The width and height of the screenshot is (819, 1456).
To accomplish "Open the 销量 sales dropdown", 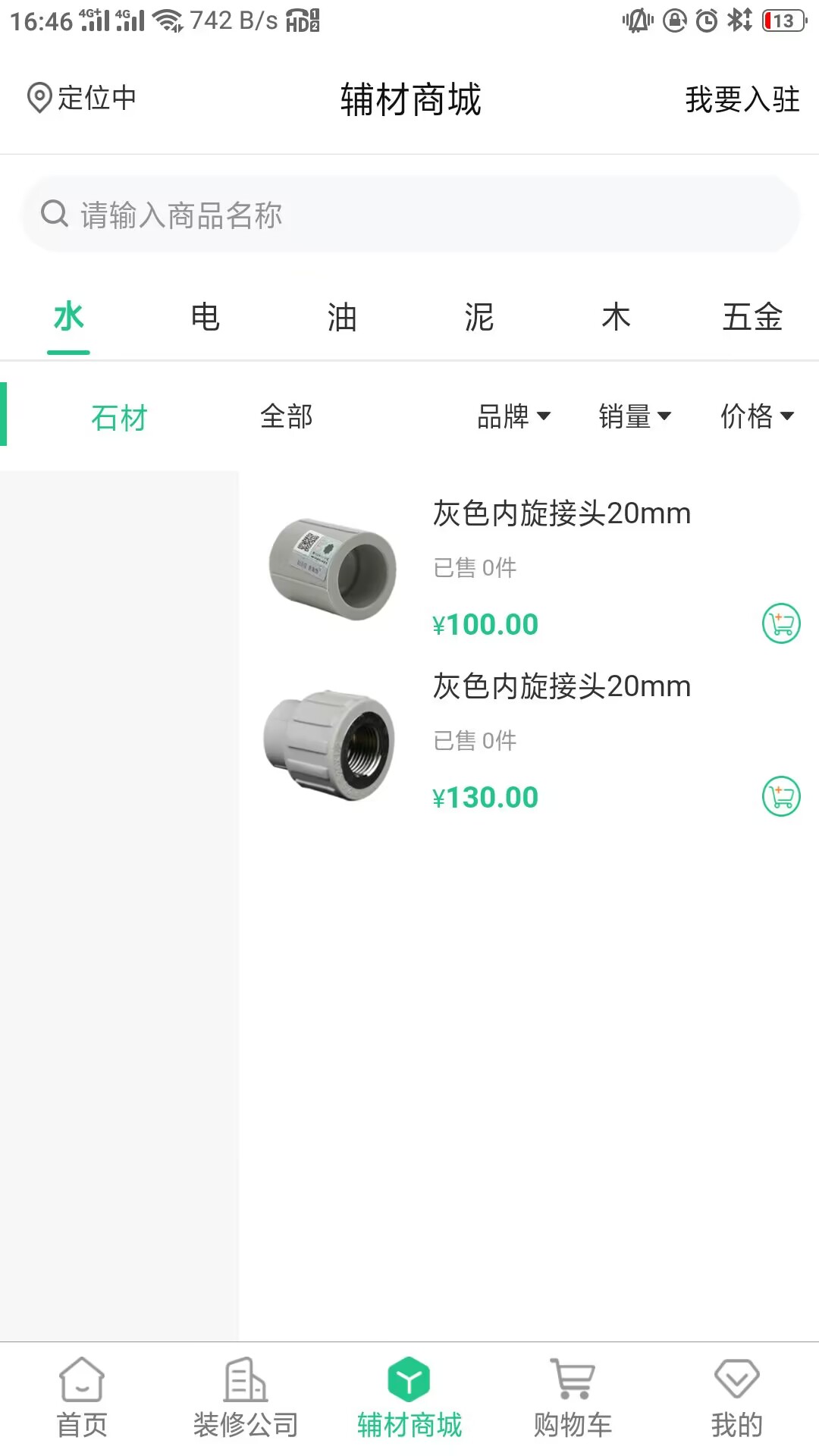I will [636, 416].
